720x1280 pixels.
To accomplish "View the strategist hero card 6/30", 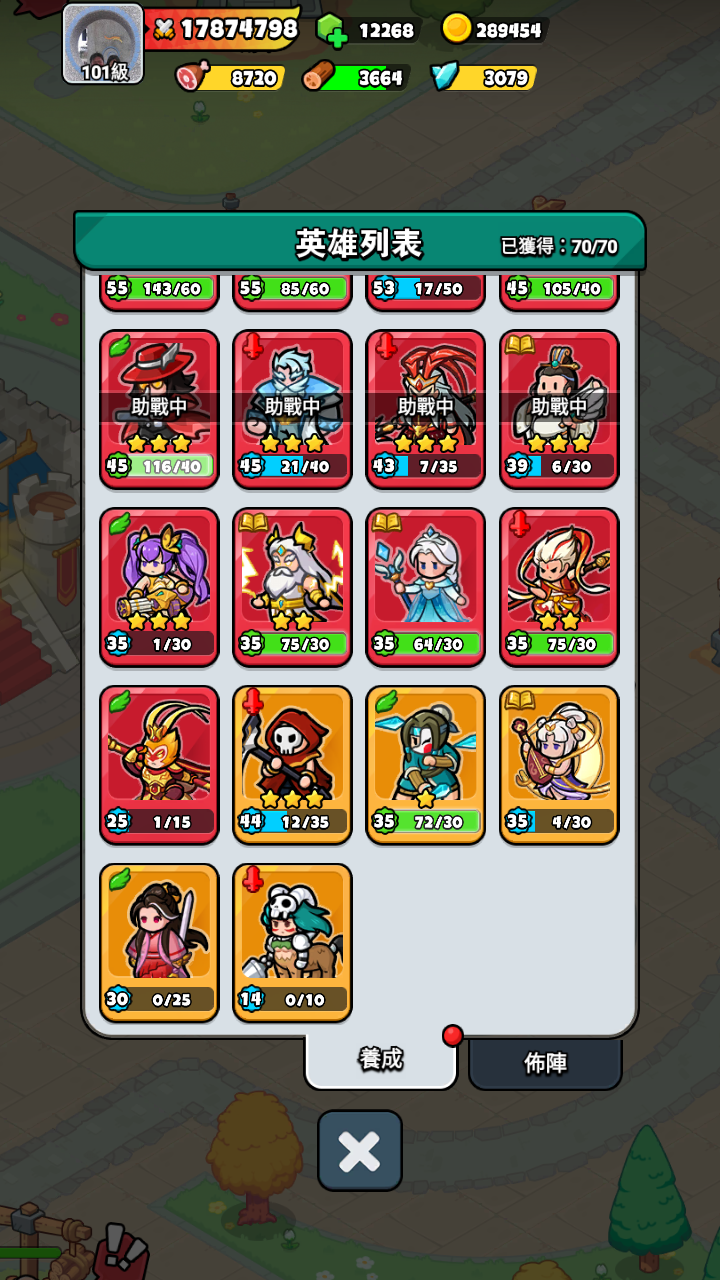I will 559,409.
